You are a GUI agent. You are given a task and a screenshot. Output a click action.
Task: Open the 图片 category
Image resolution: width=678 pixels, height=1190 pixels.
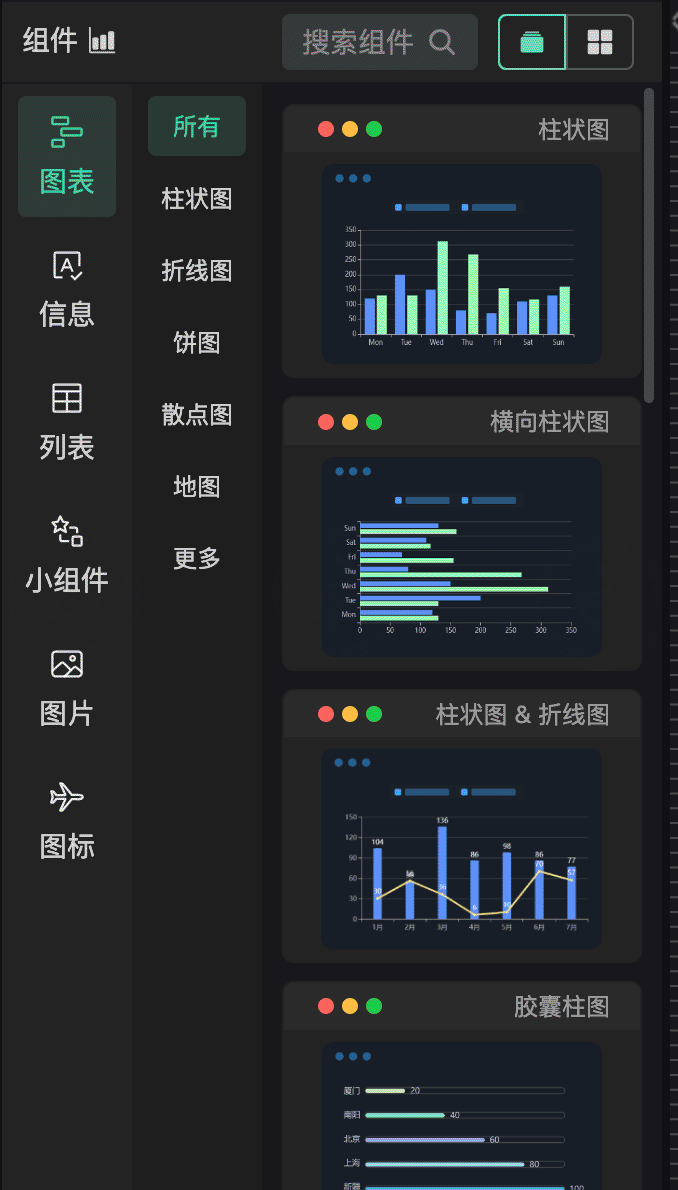pos(67,689)
